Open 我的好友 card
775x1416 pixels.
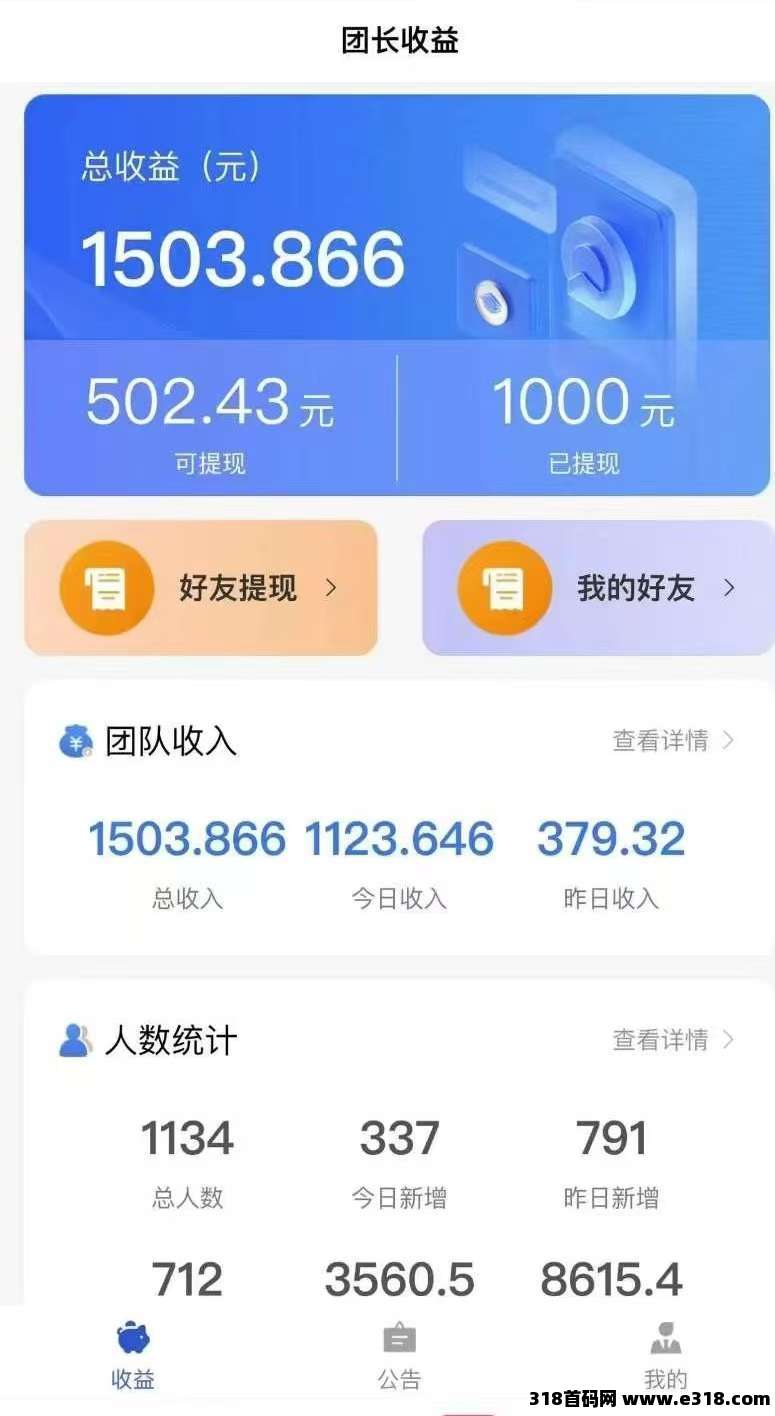coord(598,588)
